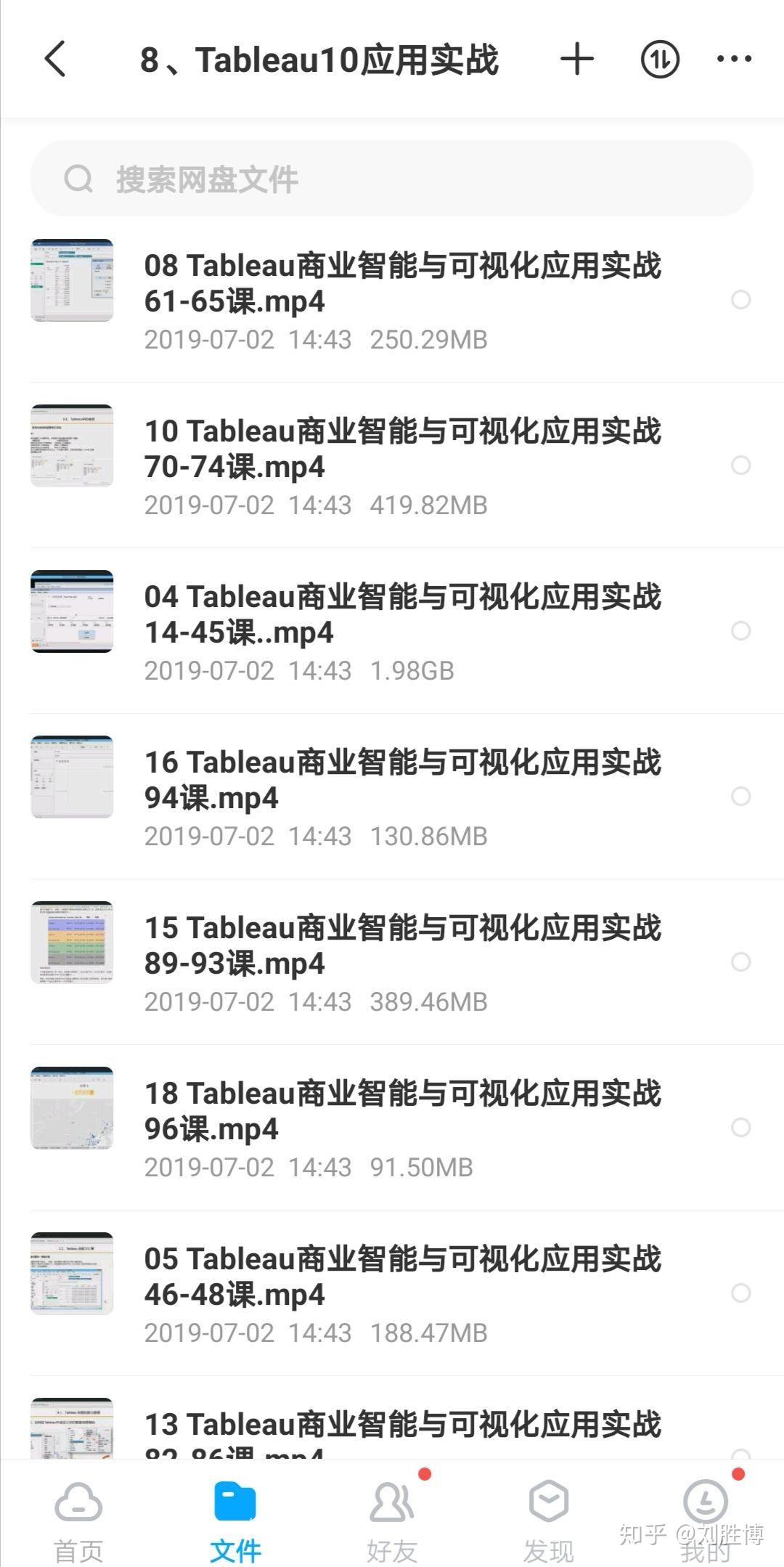Go back from the Tableau10 folder
The width and height of the screenshot is (784, 1567).
[x=55, y=59]
